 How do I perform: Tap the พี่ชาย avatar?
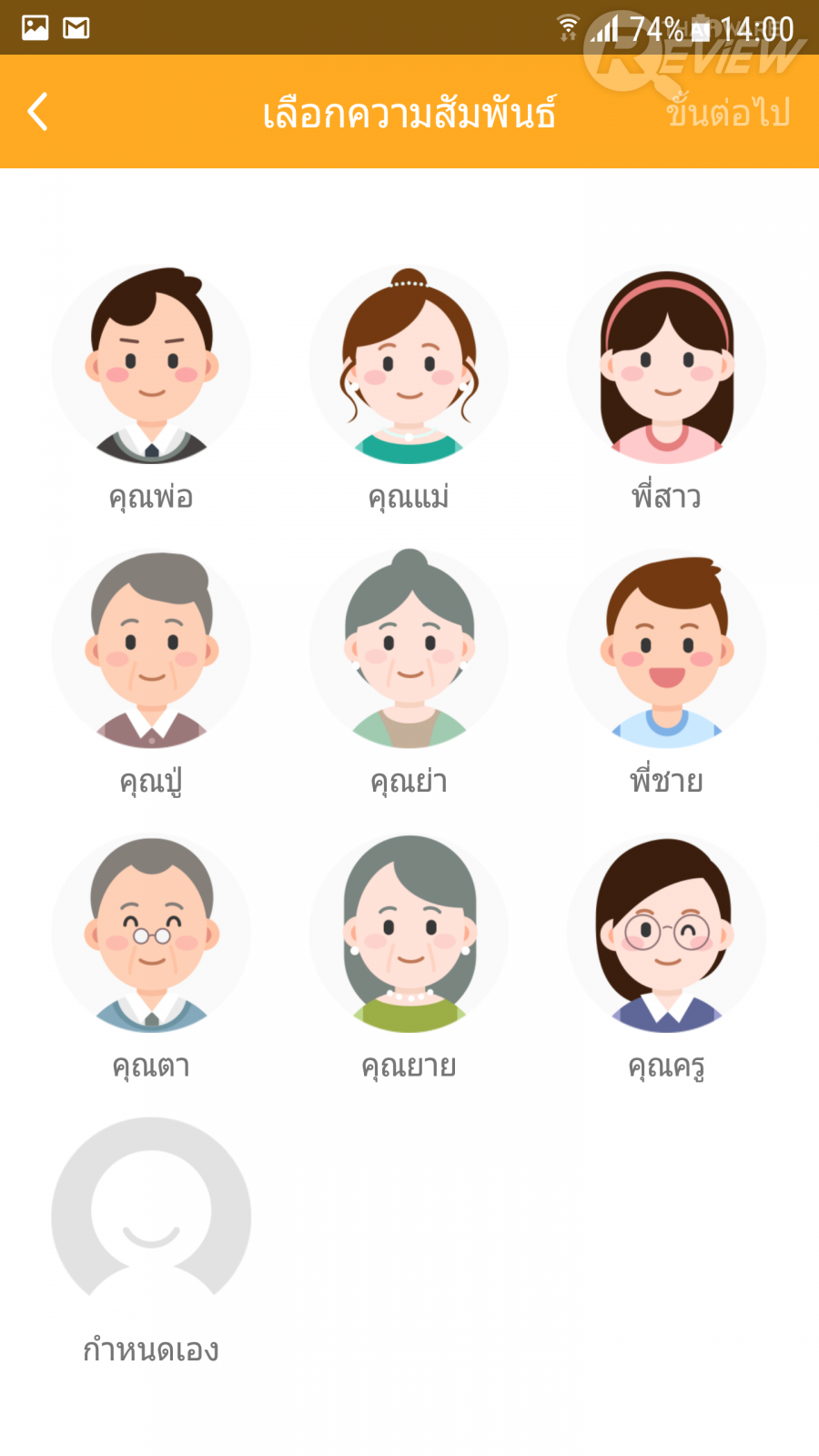[666, 649]
